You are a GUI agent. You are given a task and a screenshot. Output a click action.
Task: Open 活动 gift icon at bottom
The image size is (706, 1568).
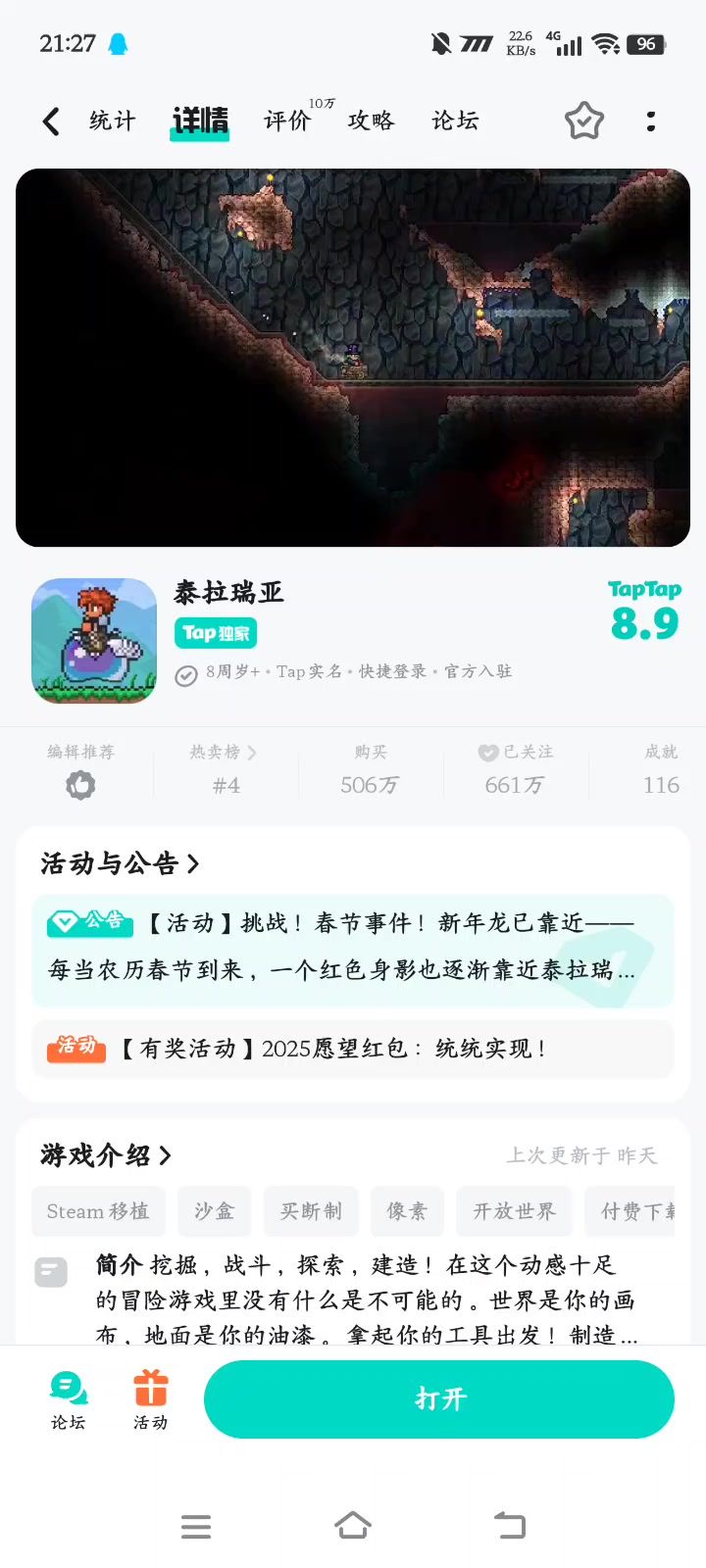151,1401
